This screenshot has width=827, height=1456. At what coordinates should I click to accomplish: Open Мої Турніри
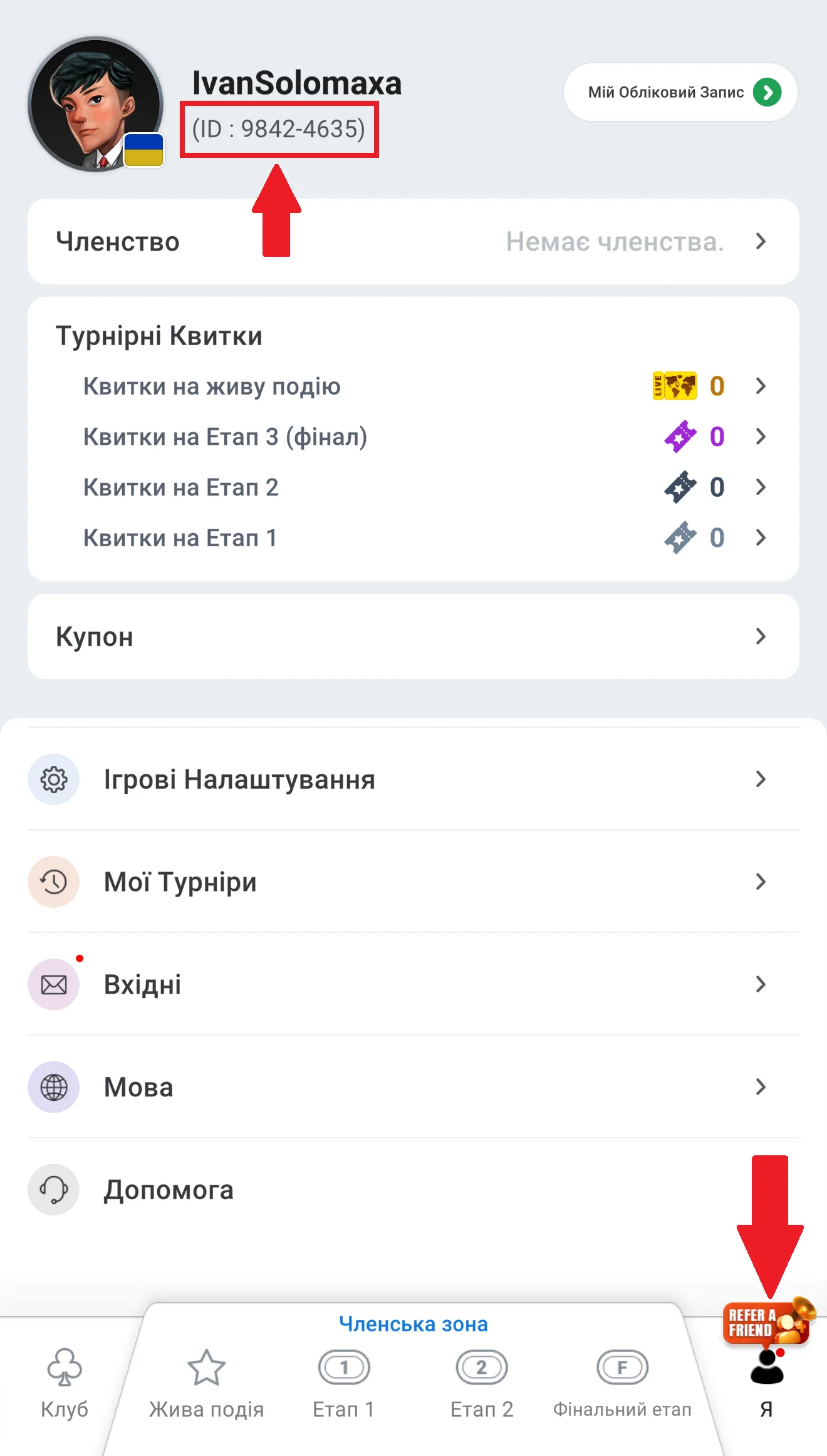pos(413,881)
